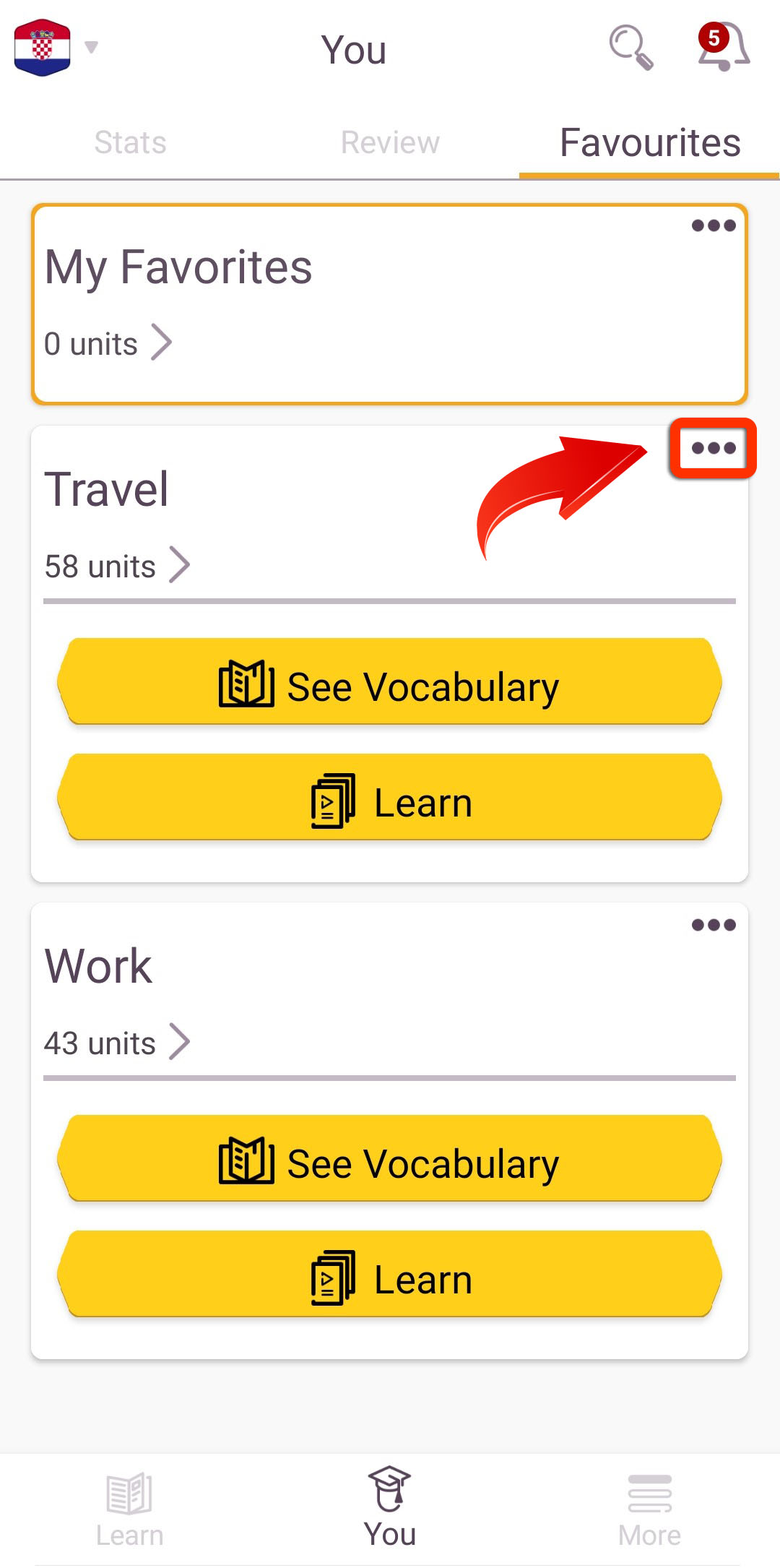Image resolution: width=780 pixels, height=1568 pixels.
Task: Start Learn for the Travel list
Action: click(x=390, y=797)
